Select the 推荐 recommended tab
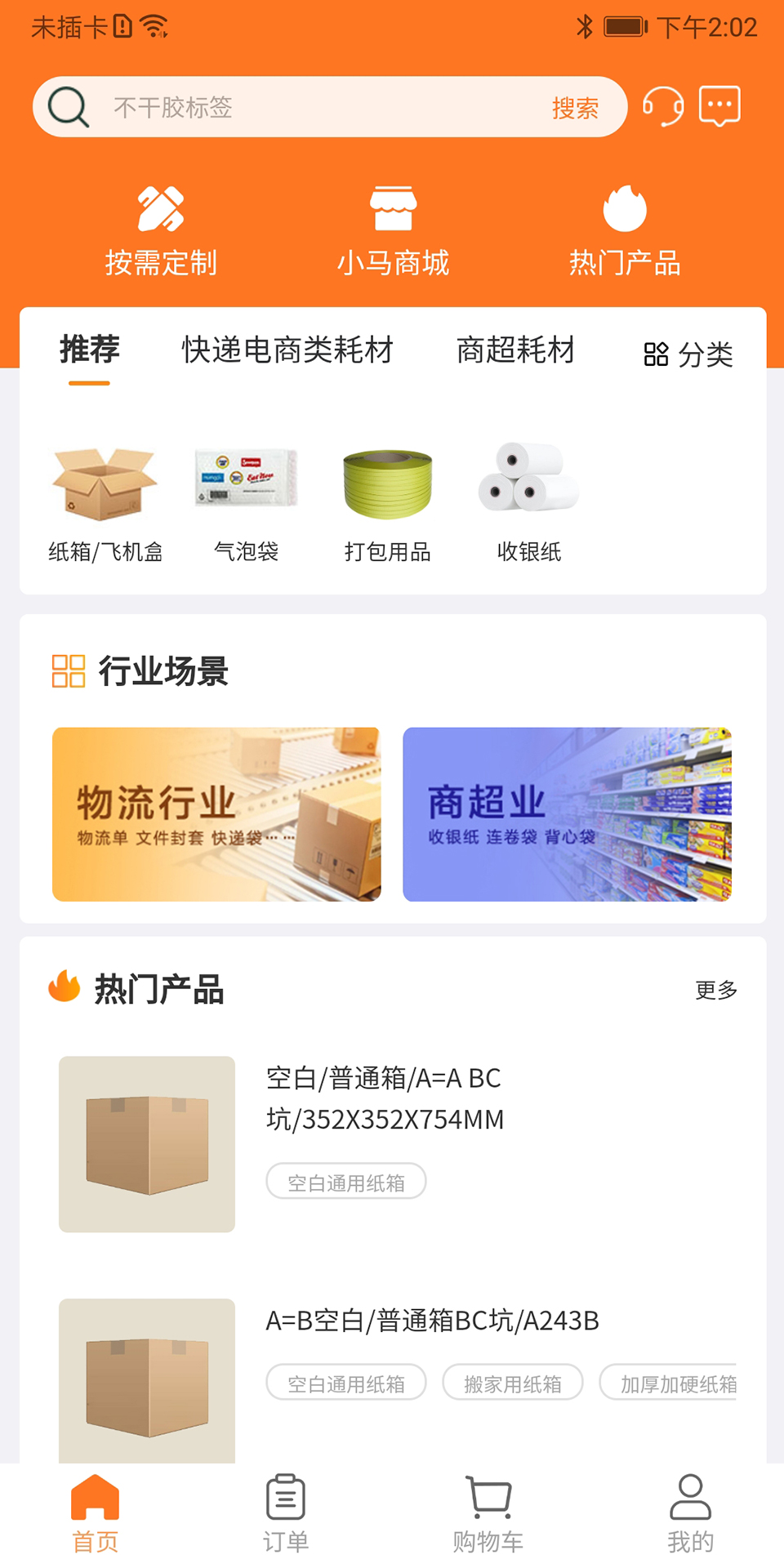The image size is (784, 1568). 88,350
